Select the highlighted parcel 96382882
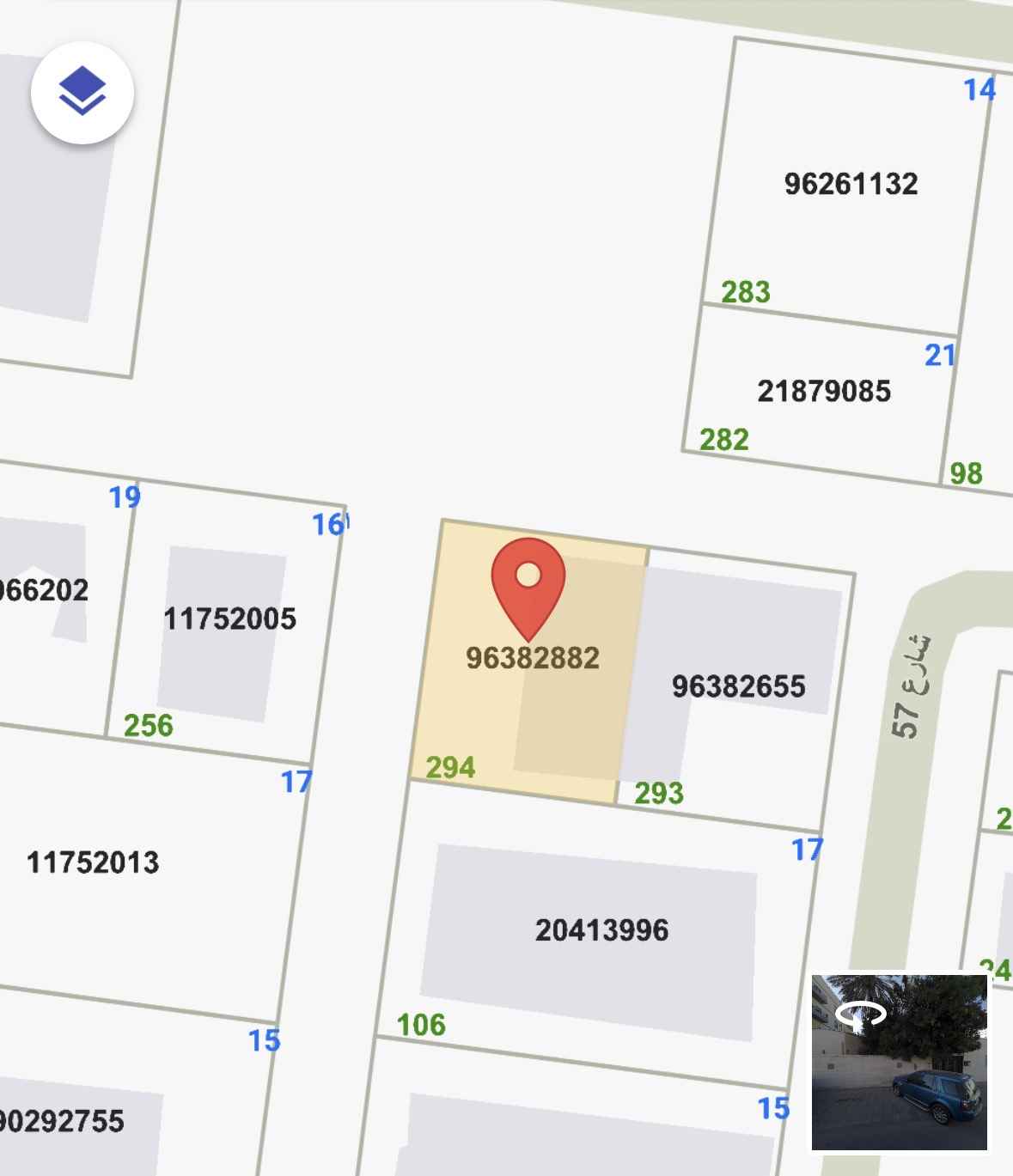This screenshot has height=1176, width=1013. 533,658
